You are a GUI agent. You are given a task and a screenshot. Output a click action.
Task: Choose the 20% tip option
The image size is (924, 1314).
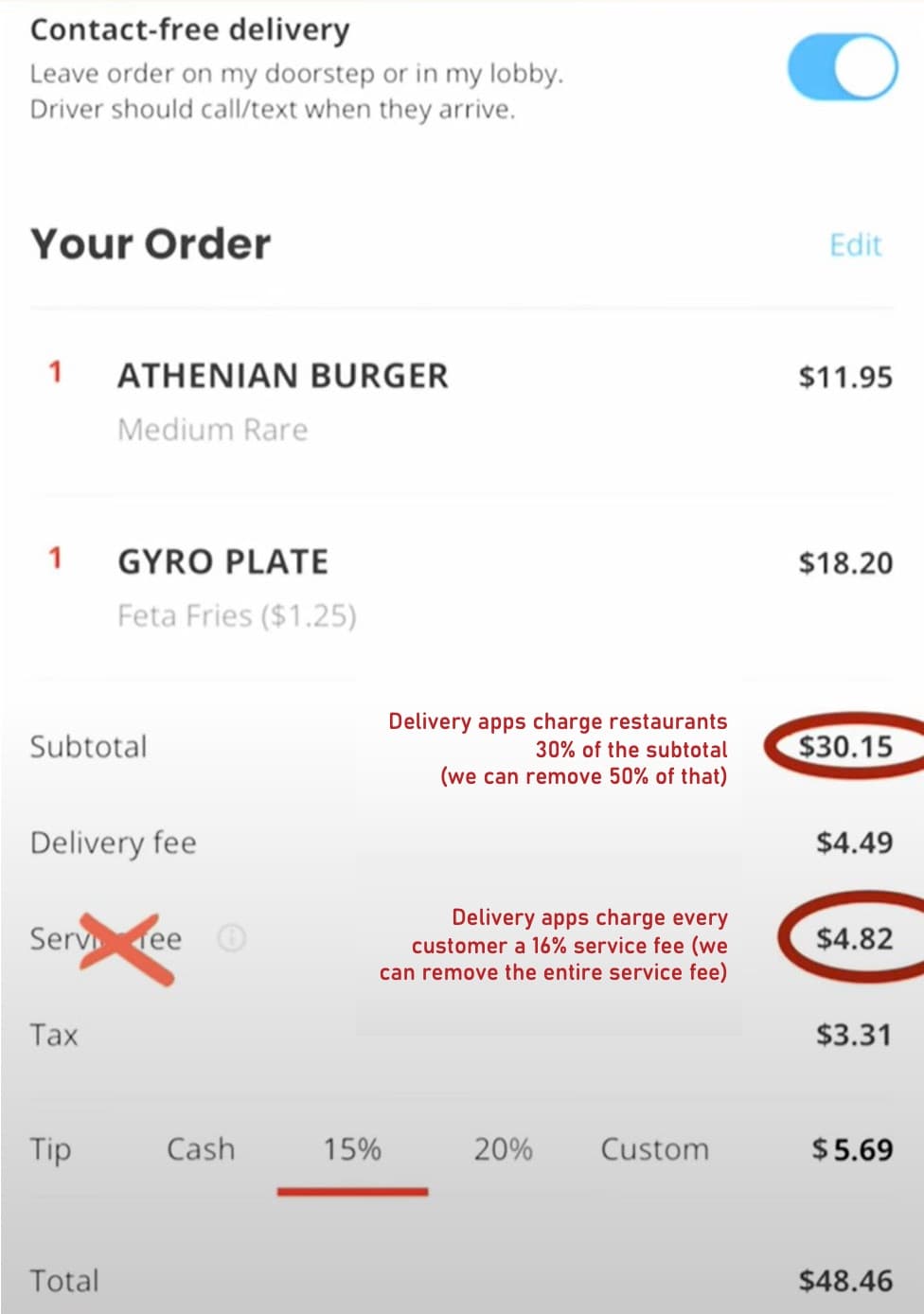tap(502, 1149)
